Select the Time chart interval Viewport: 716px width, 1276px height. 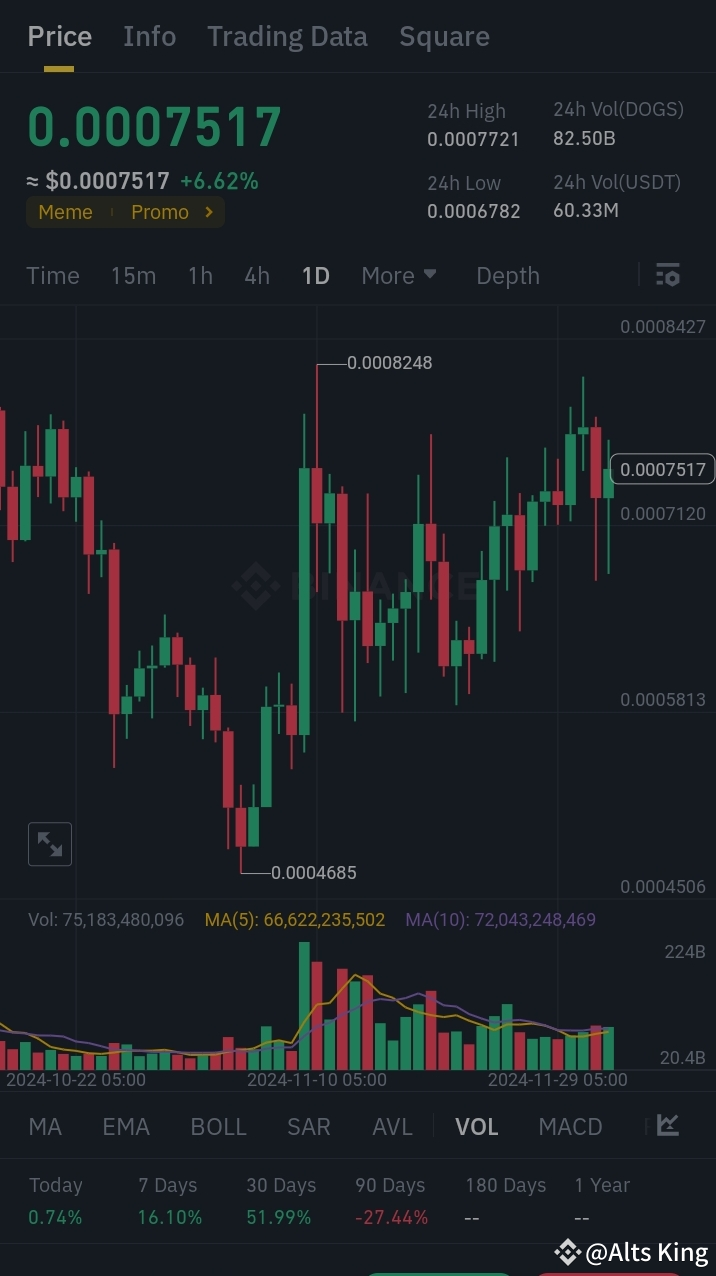coord(52,276)
